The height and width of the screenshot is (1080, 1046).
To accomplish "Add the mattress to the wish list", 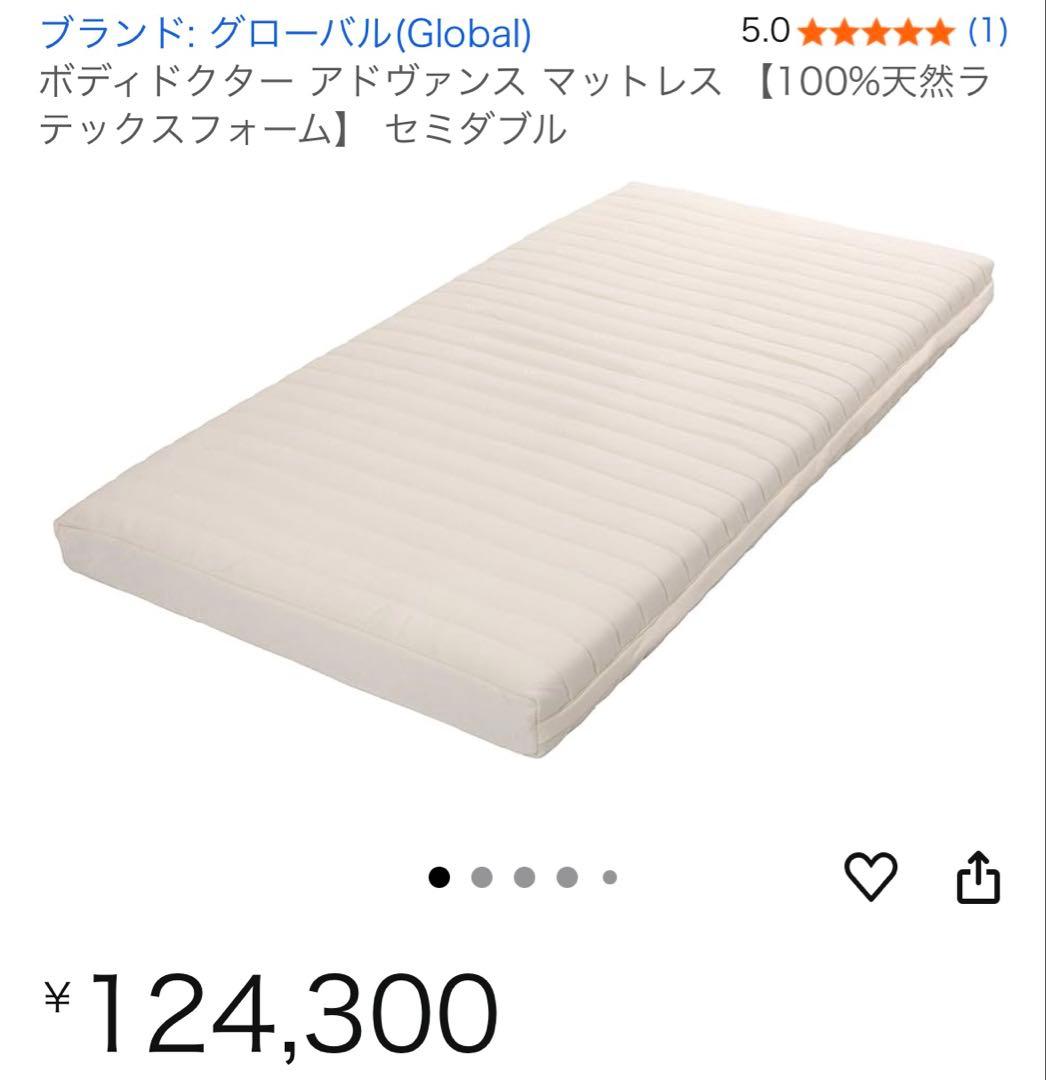I will (x=871, y=877).
